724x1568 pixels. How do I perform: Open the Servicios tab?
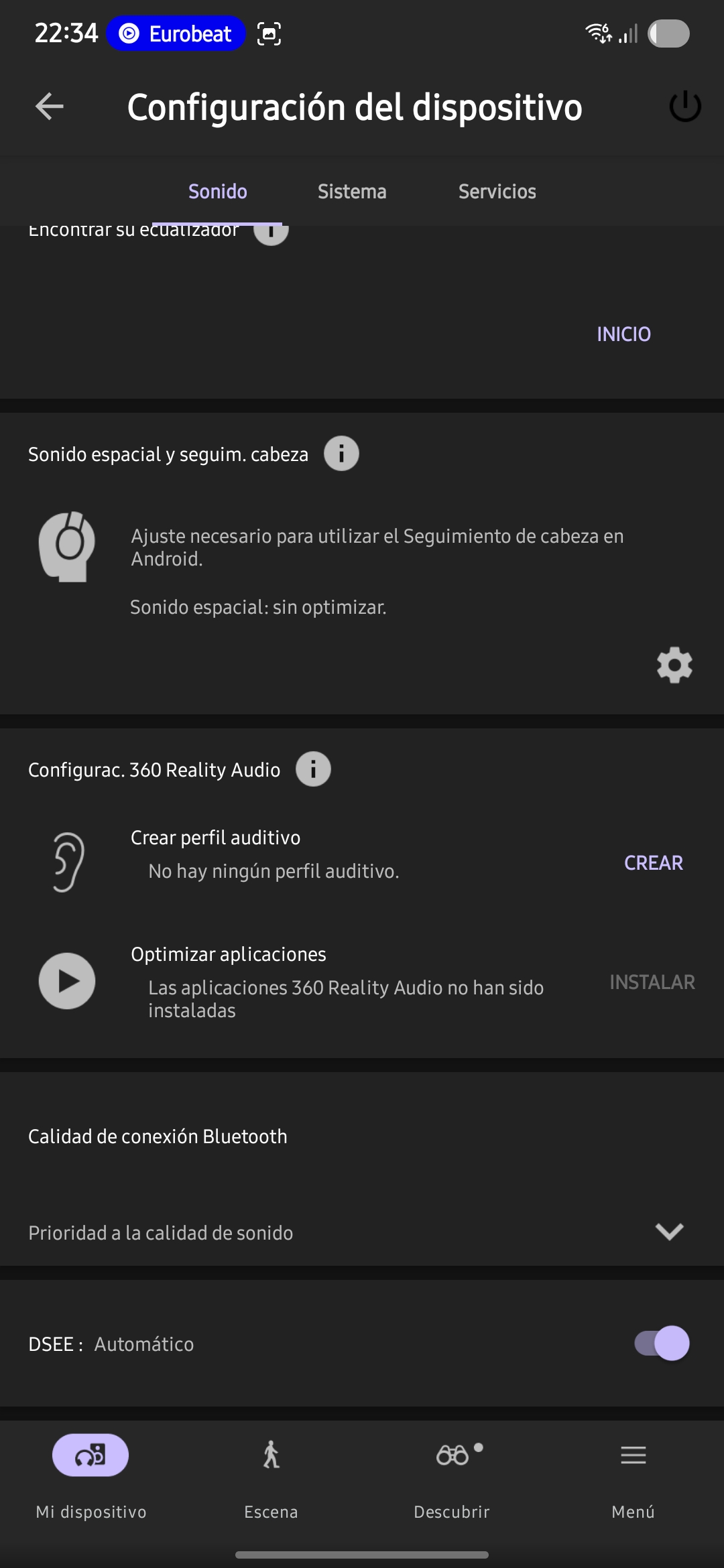click(x=497, y=192)
